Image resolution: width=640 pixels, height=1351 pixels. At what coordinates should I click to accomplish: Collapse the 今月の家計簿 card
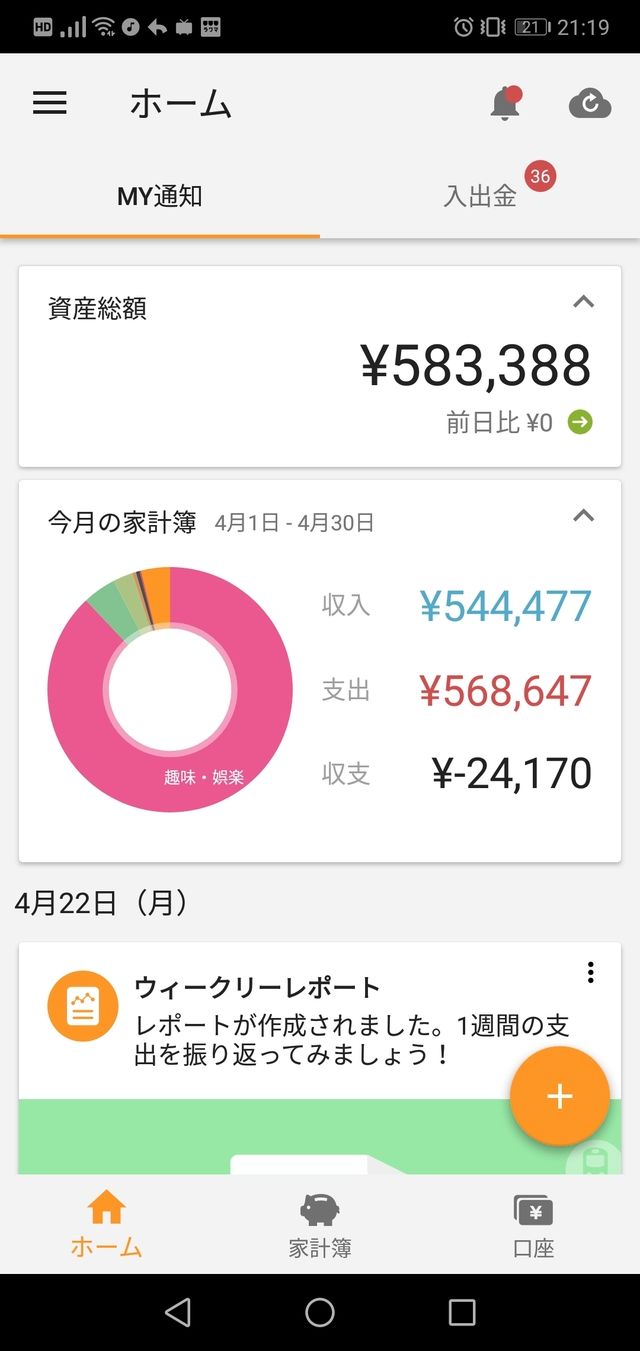[583, 515]
